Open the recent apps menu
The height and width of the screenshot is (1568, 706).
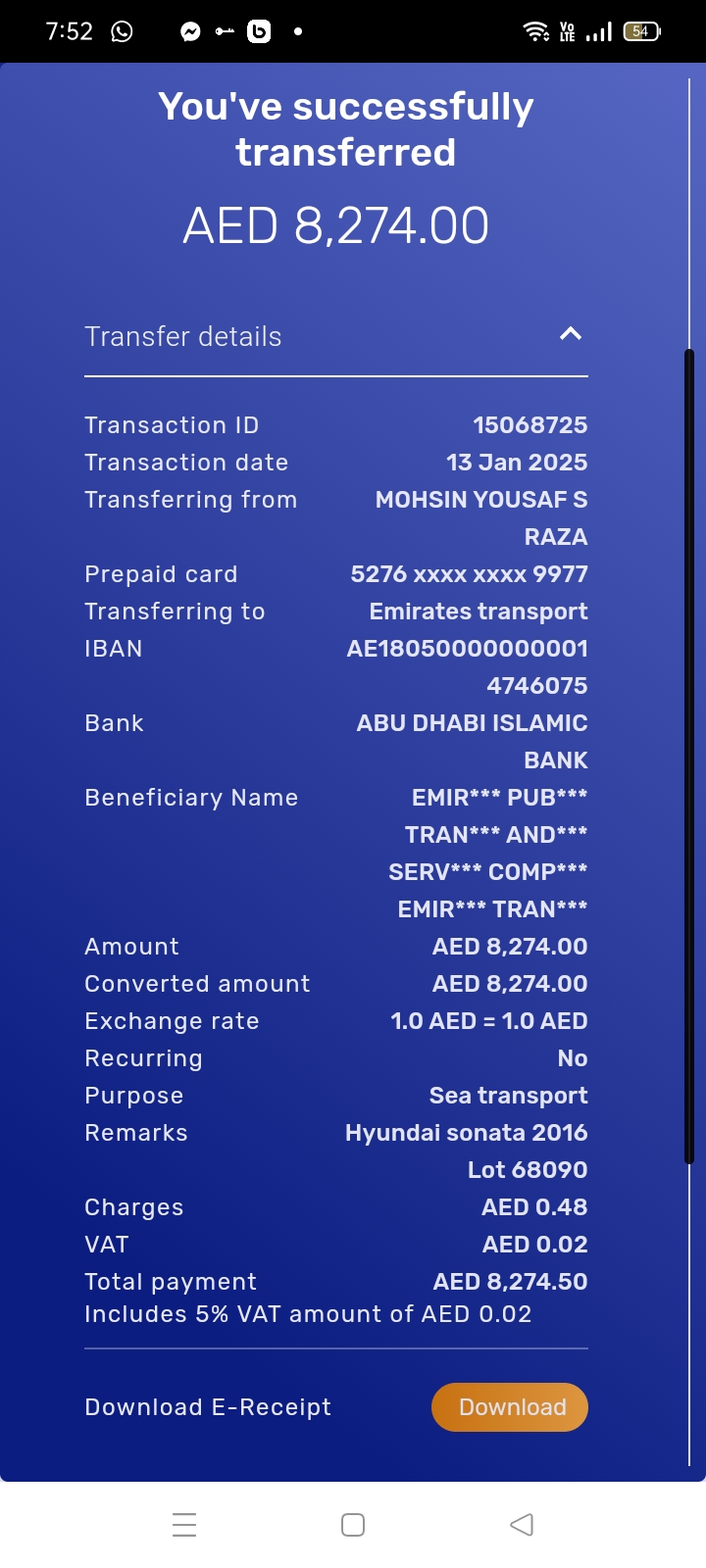click(184, 1525)
